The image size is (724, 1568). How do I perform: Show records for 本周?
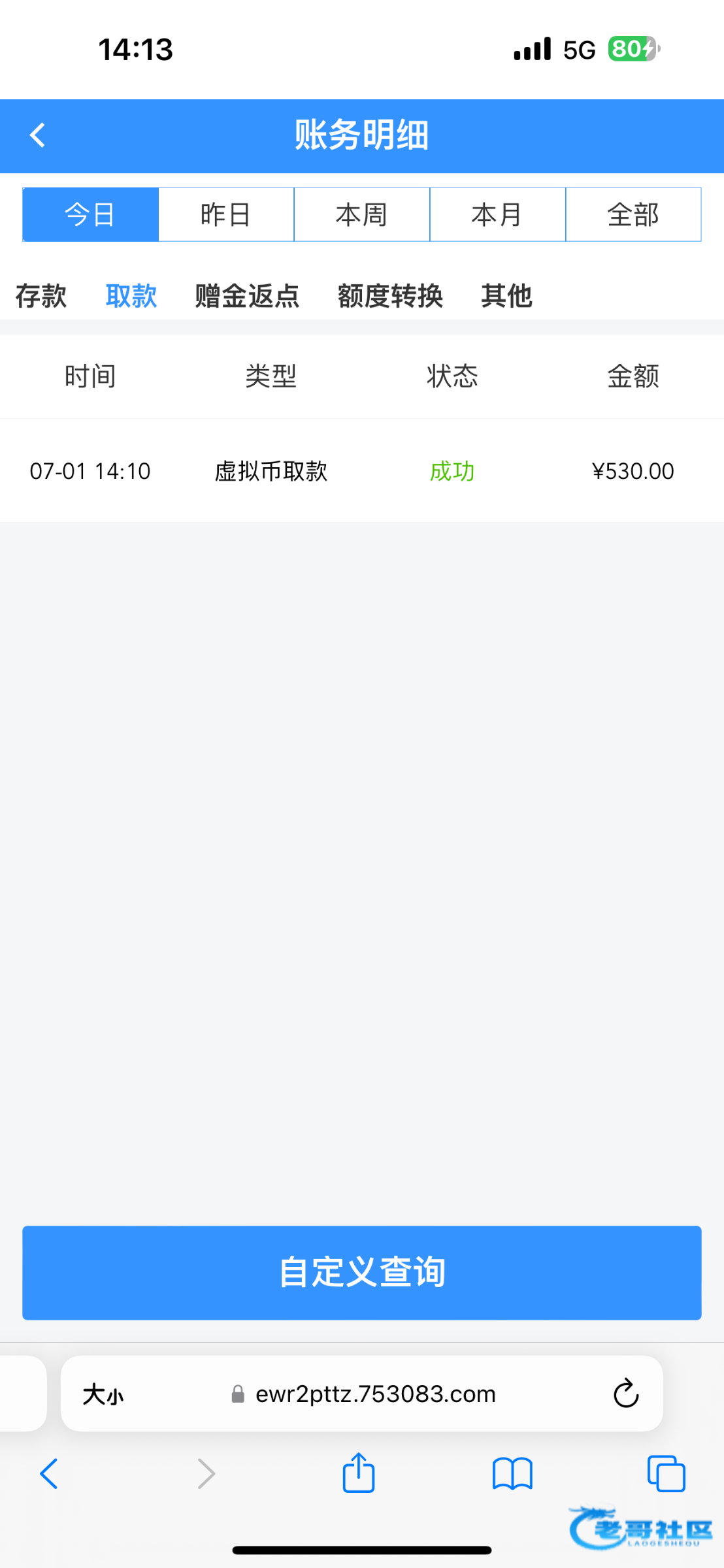pyautogui.click(x=362, y=215)
